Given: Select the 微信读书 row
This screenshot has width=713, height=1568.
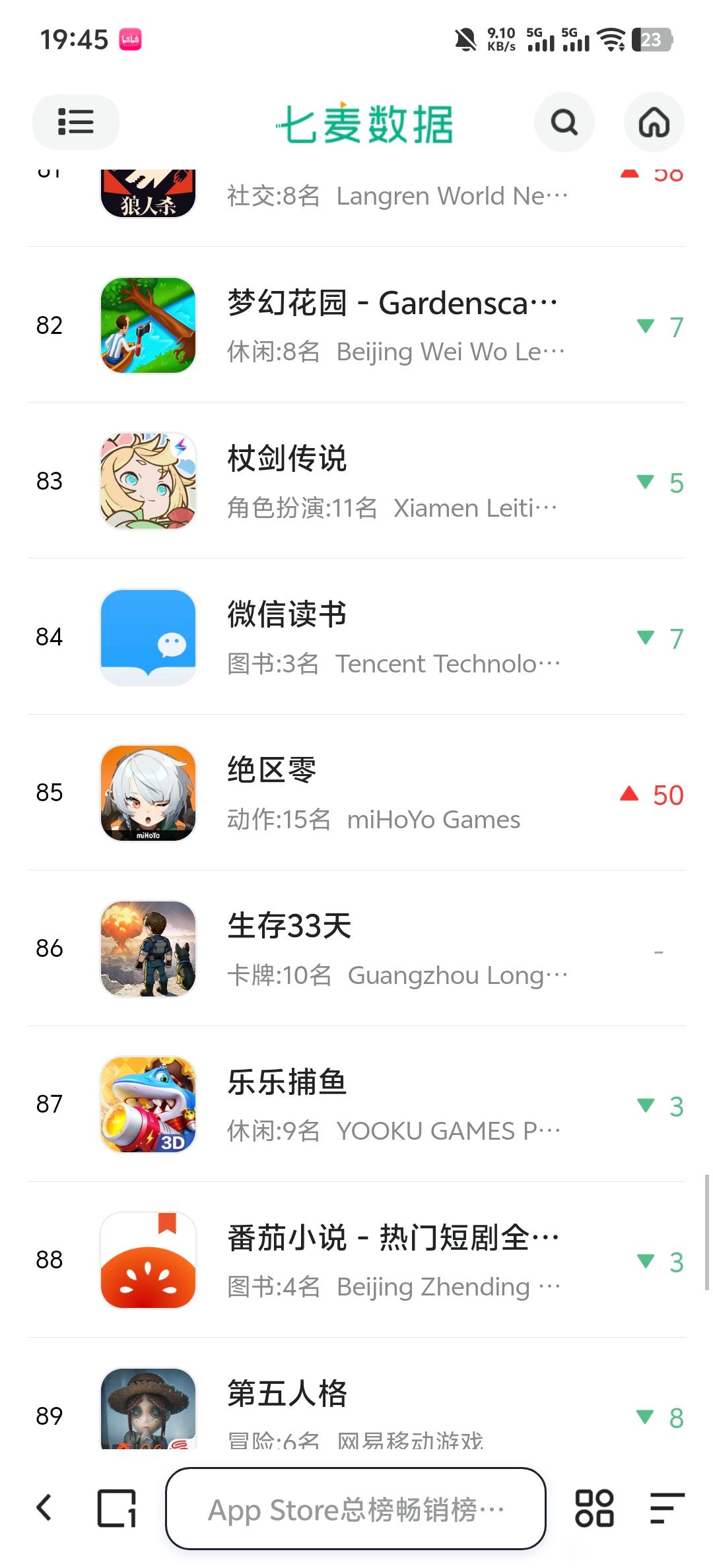Looking at the screenshot, I should click(x=356, y=636).
